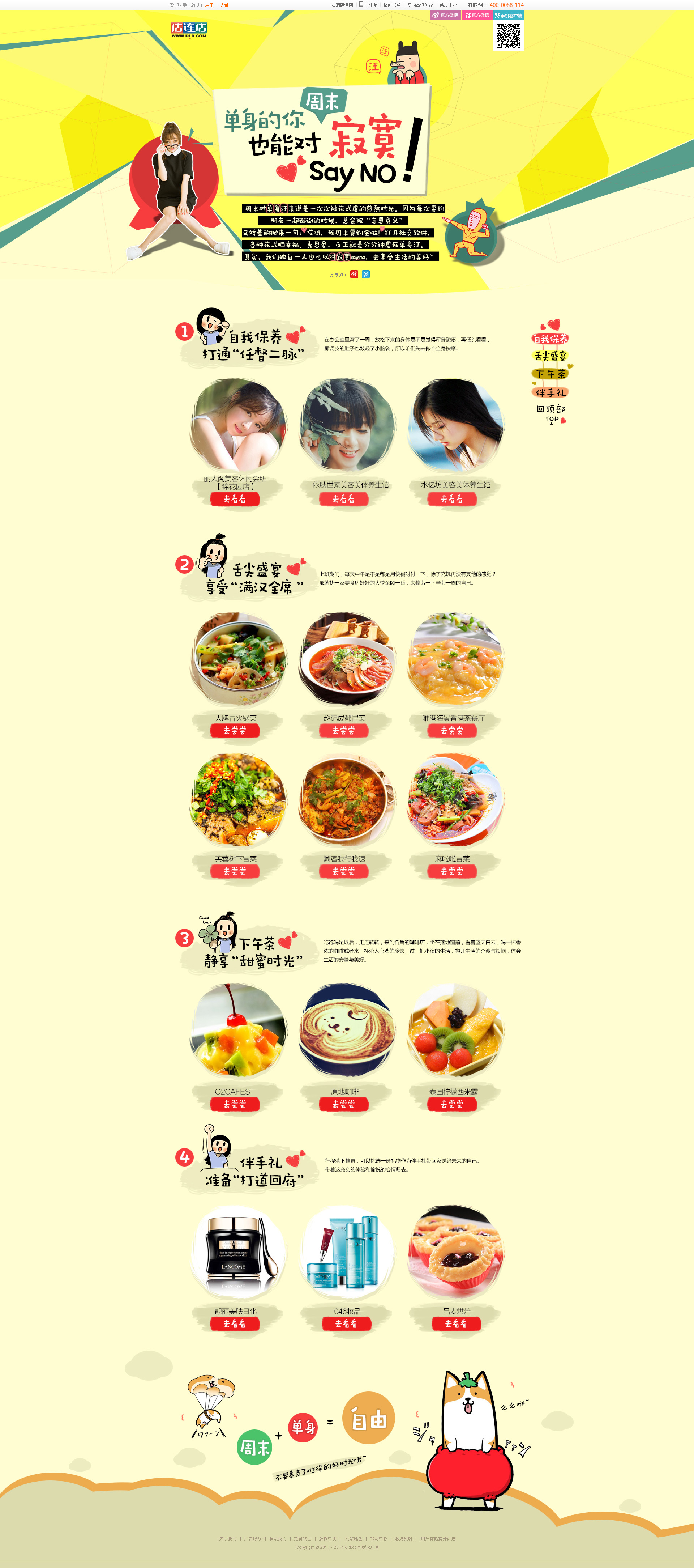Jump to 自我保养 in side navigation
This screenshot has width=694, height=1568.
[551, 339]
